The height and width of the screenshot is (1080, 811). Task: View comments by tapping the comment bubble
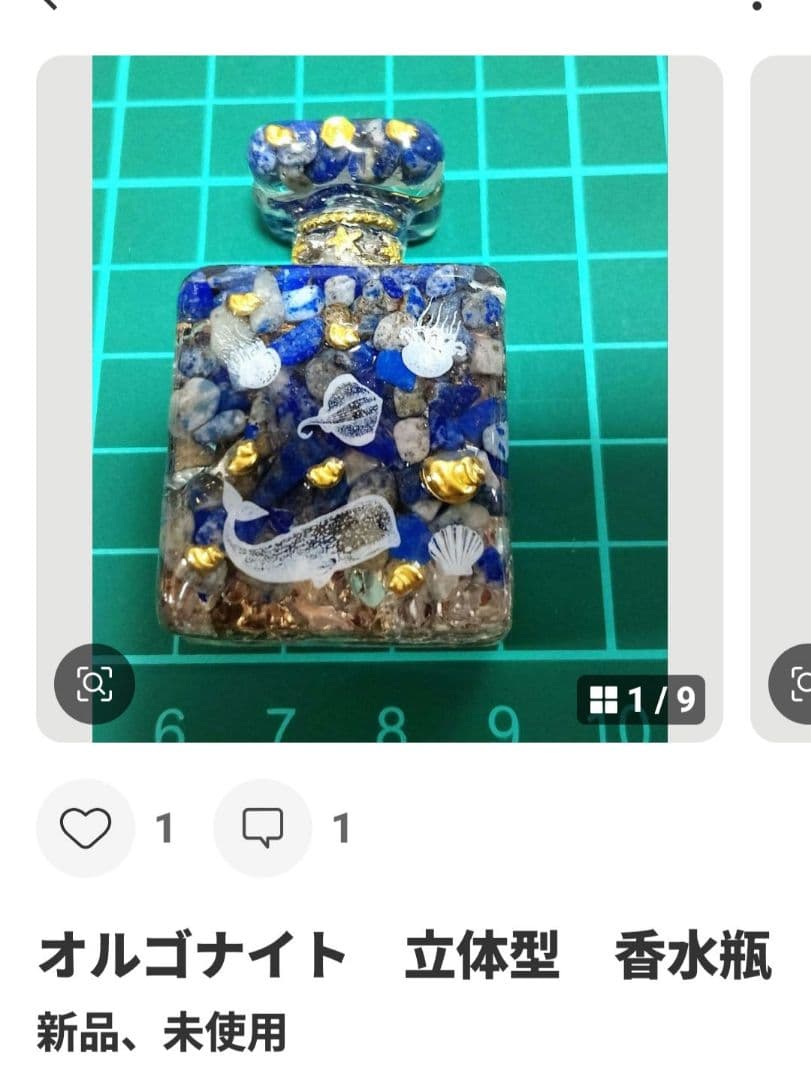pyautogui.click(x=262, y=828)
